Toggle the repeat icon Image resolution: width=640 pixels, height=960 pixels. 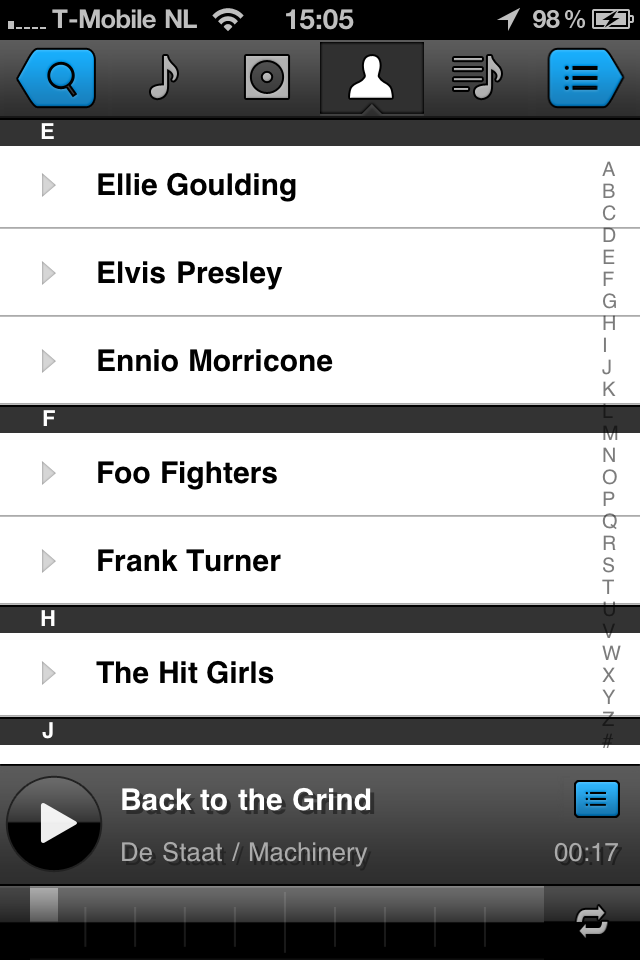tap(593, 922)
